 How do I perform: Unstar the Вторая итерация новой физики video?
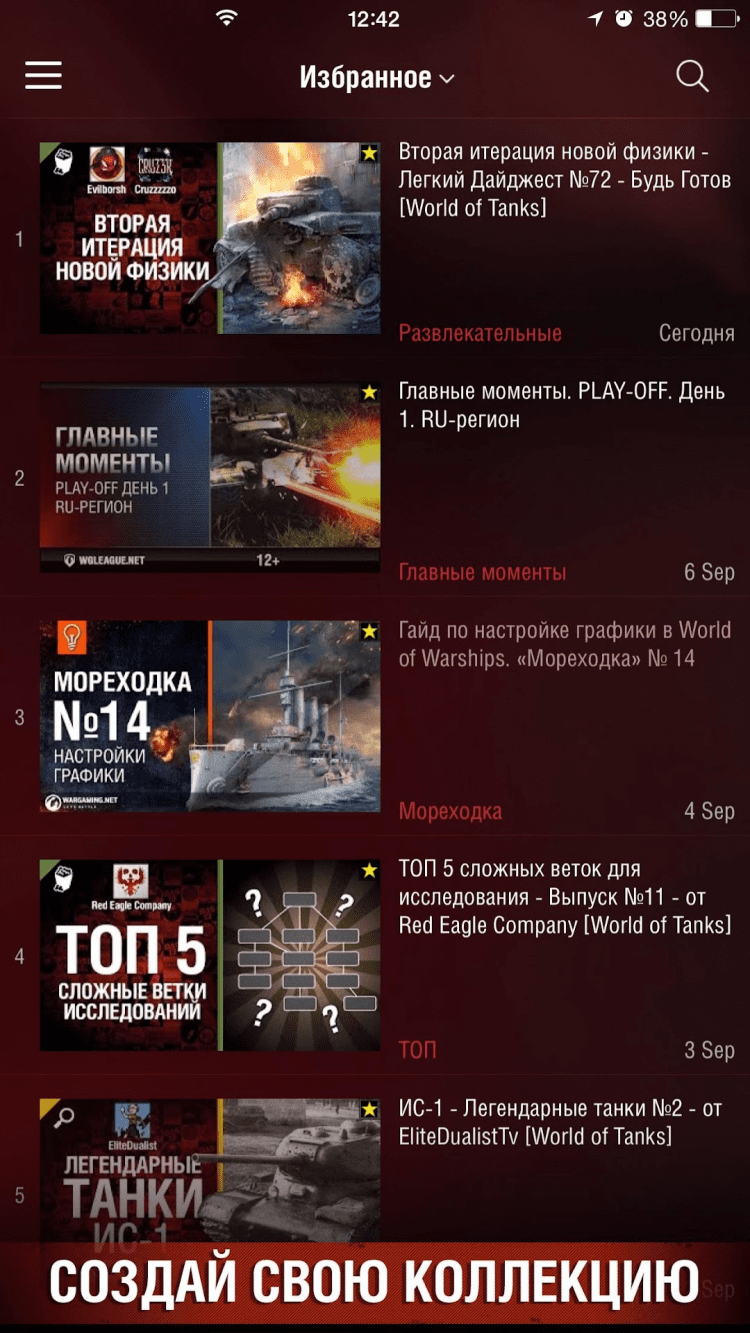[369, 153]
